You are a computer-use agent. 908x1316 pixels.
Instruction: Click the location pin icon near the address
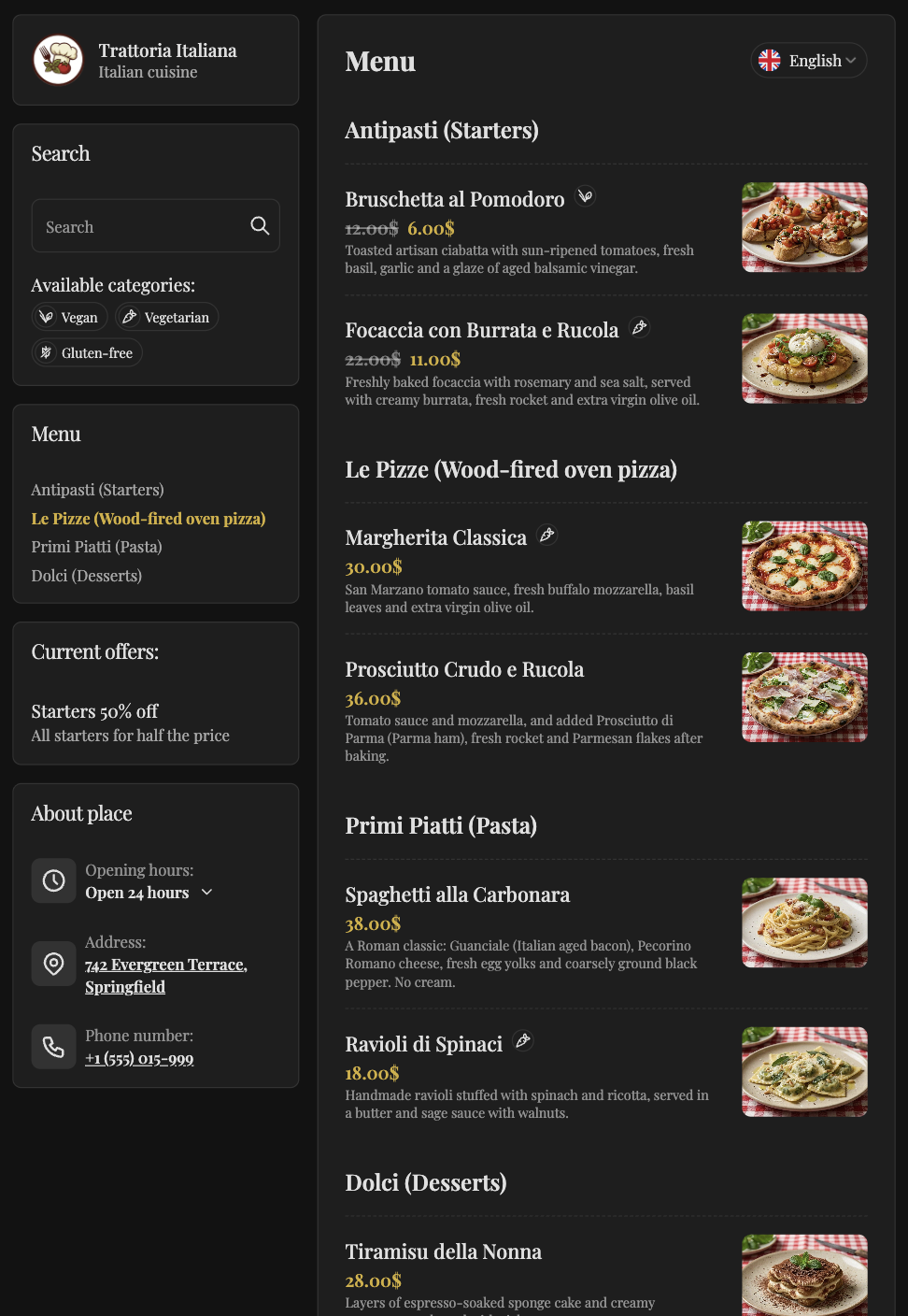click(53, 963)
